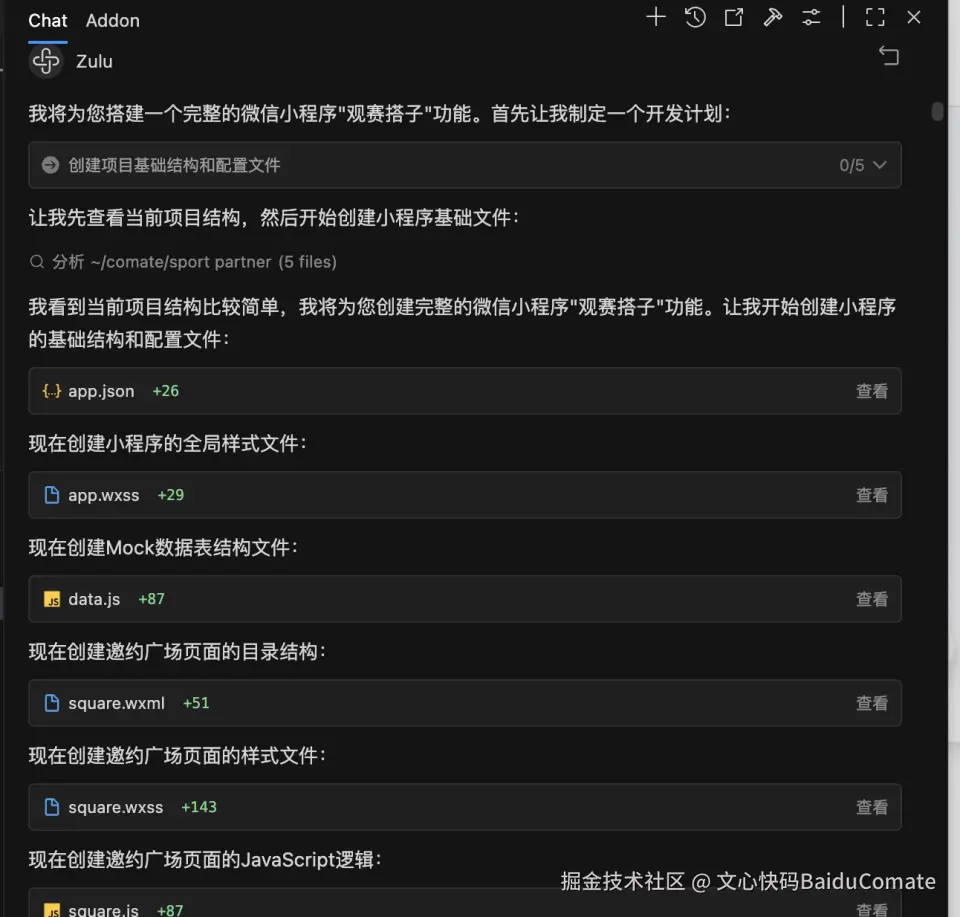Close the chat panel
Viewport: 960px width, 917px height.
pyautogui.click(x=914, y=17)
